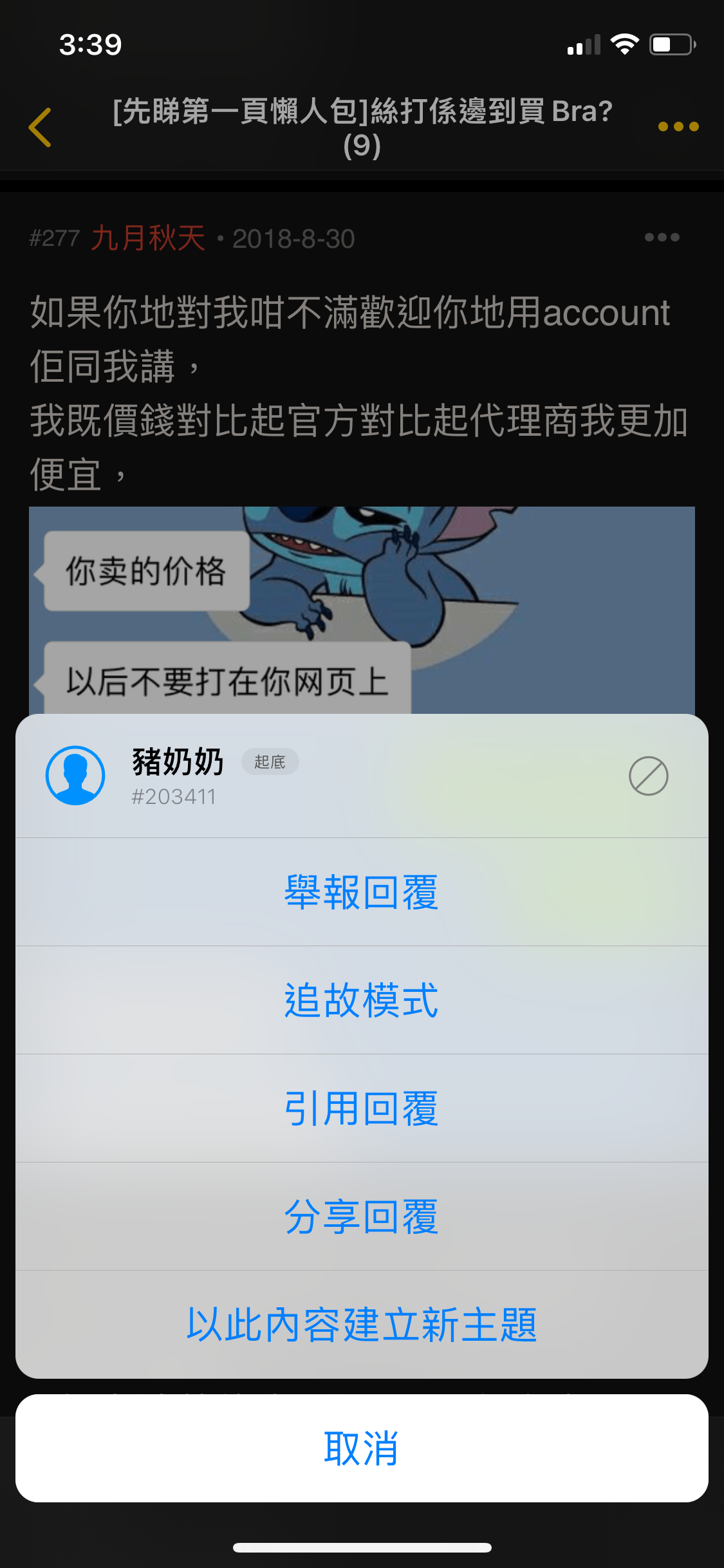Tap the battery indicator icon
The height and width of the screenshot is (1568, 724).
click(x=670, y=44)
